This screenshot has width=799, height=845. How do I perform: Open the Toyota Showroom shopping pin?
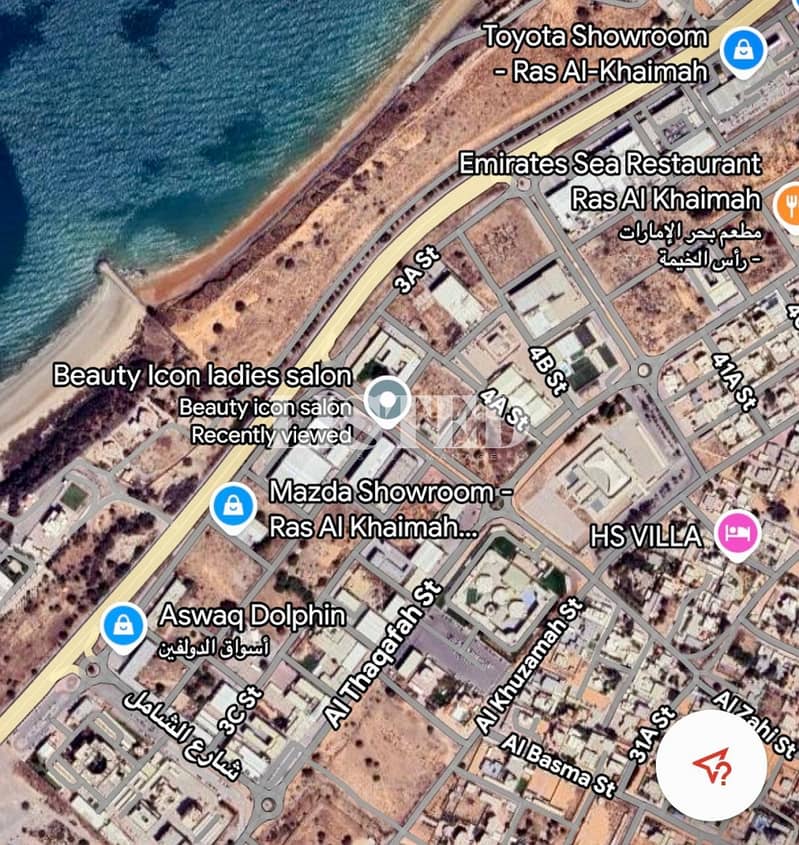(x=743, y=47)
